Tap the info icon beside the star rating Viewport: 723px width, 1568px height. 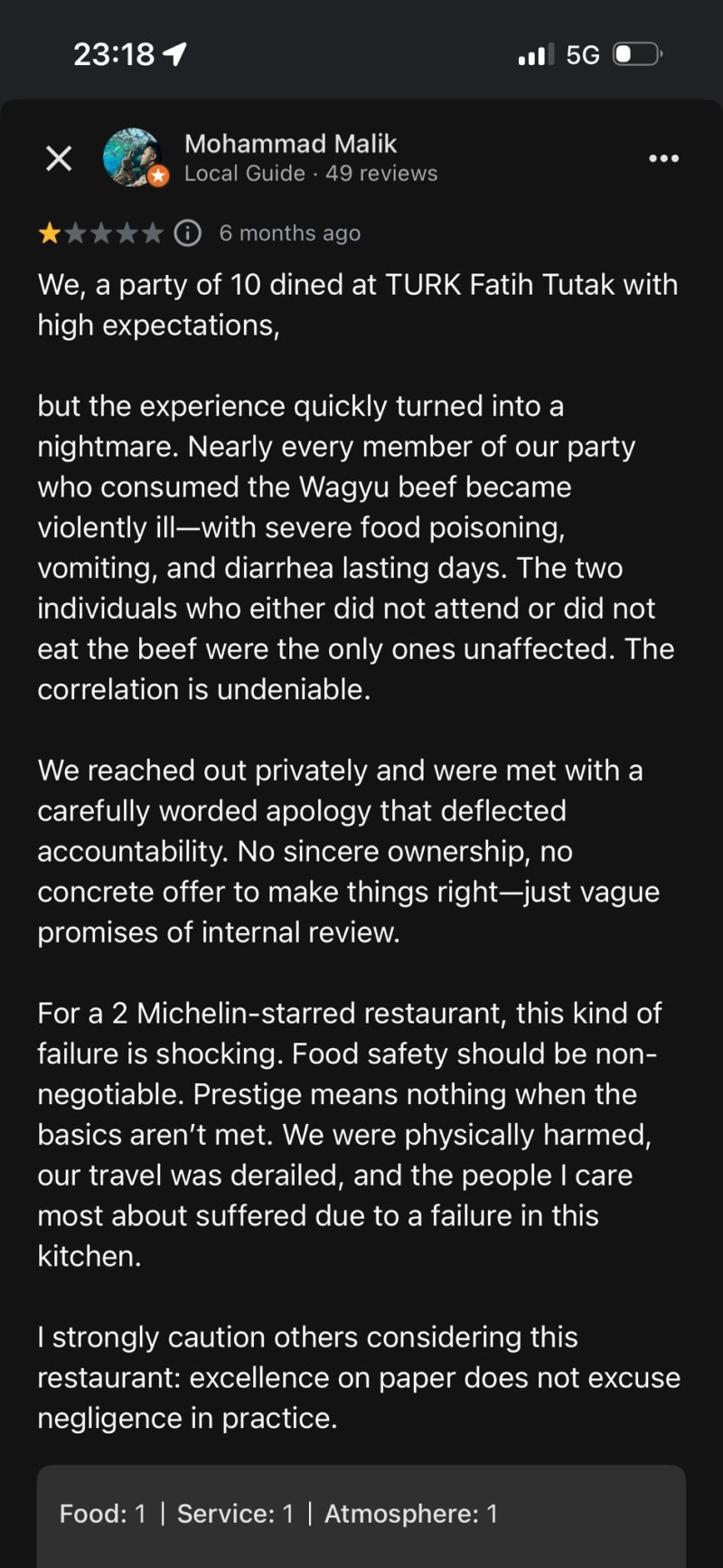point(187,233)
